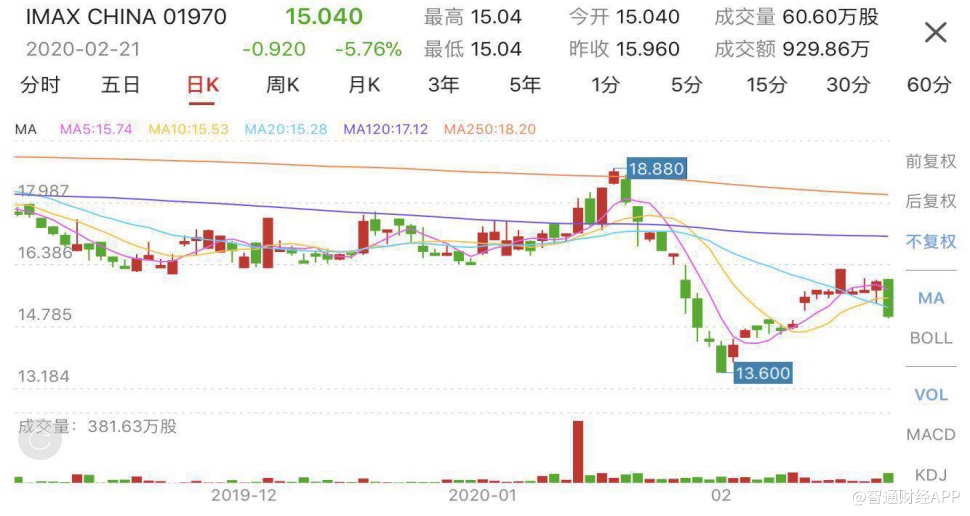Switch sub-chart to MACD
The image size is (970, 516).
coord(931,435)
